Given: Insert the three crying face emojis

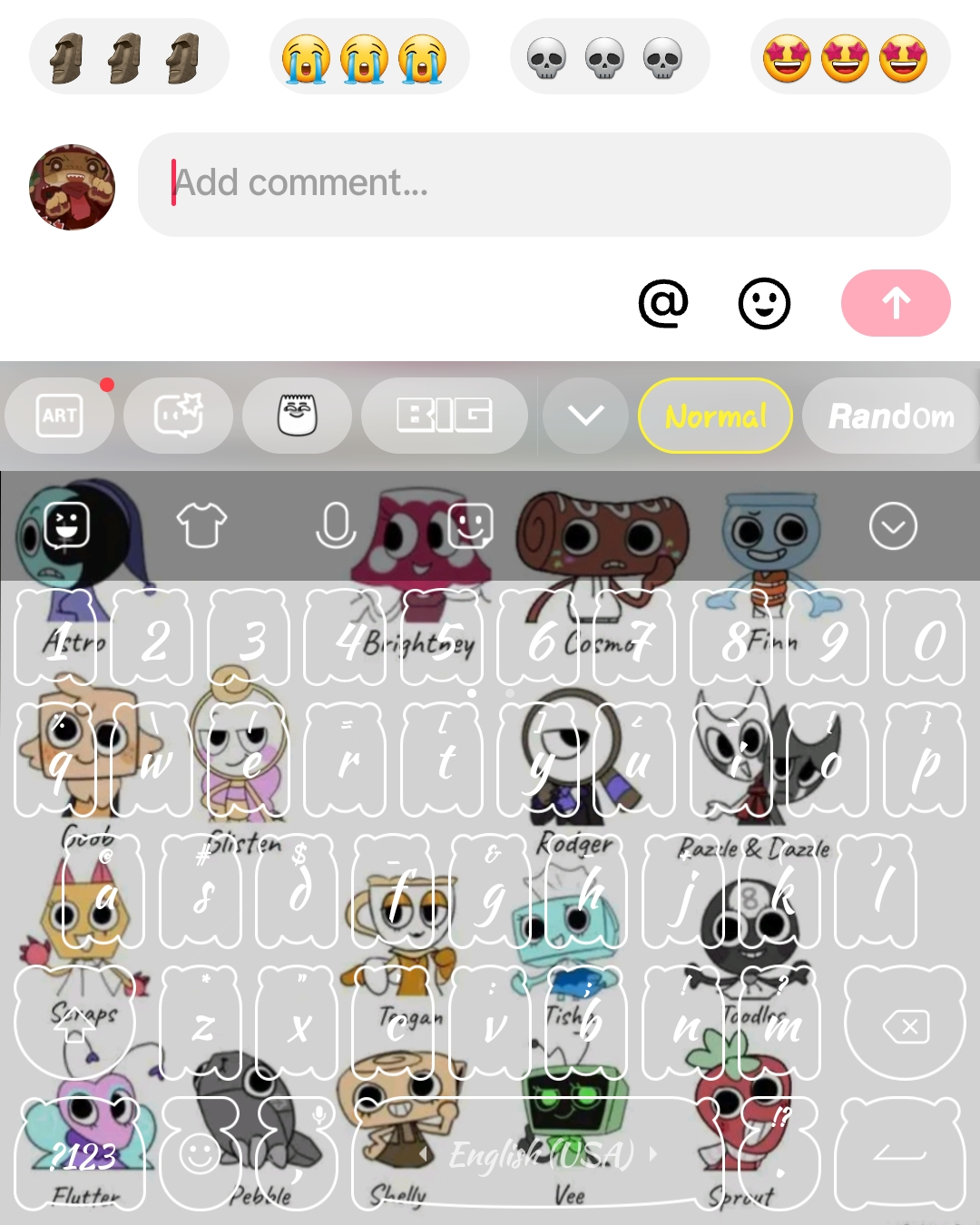Looking at the screenshot, I should coord(368,58).
